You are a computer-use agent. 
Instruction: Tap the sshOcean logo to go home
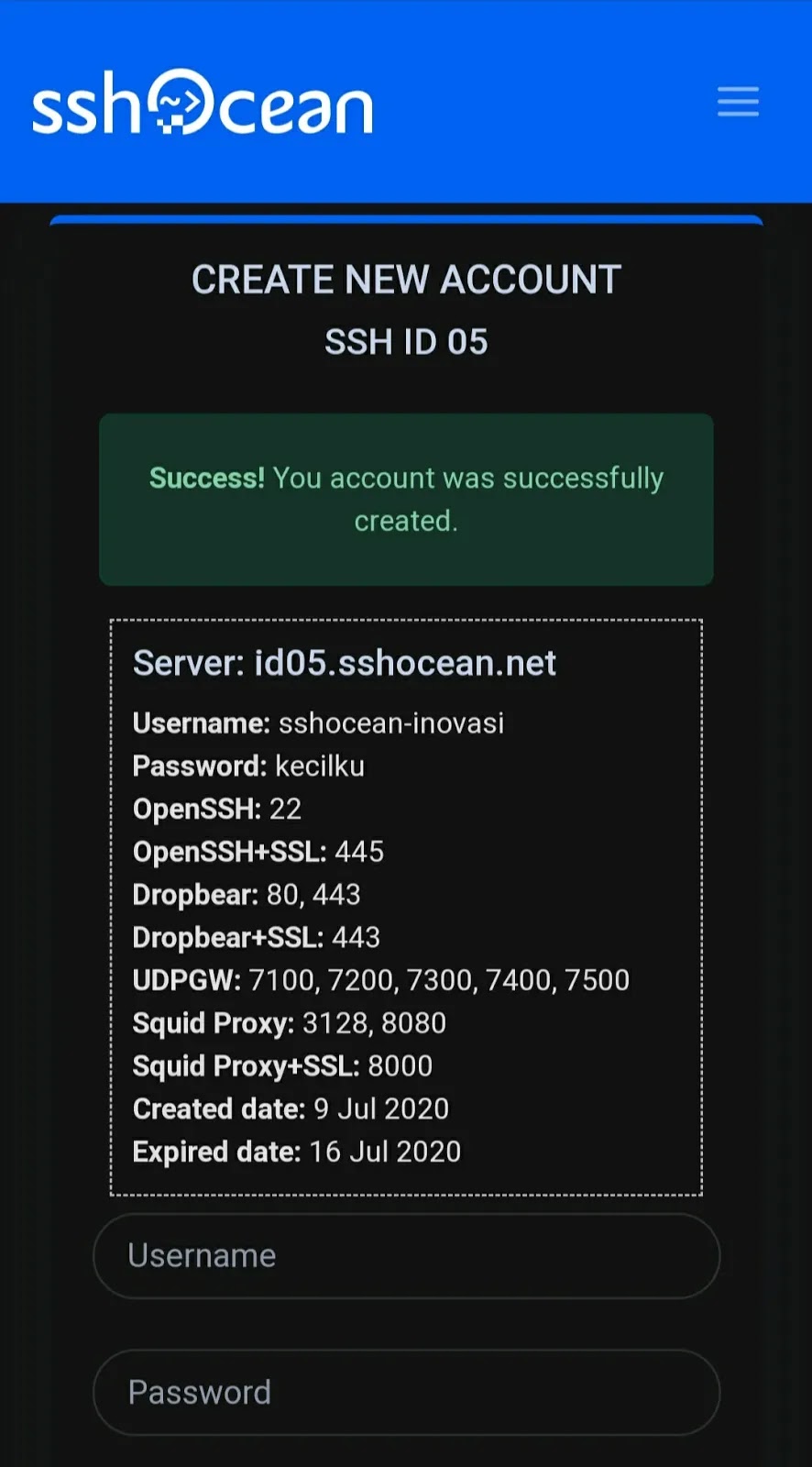203,102
